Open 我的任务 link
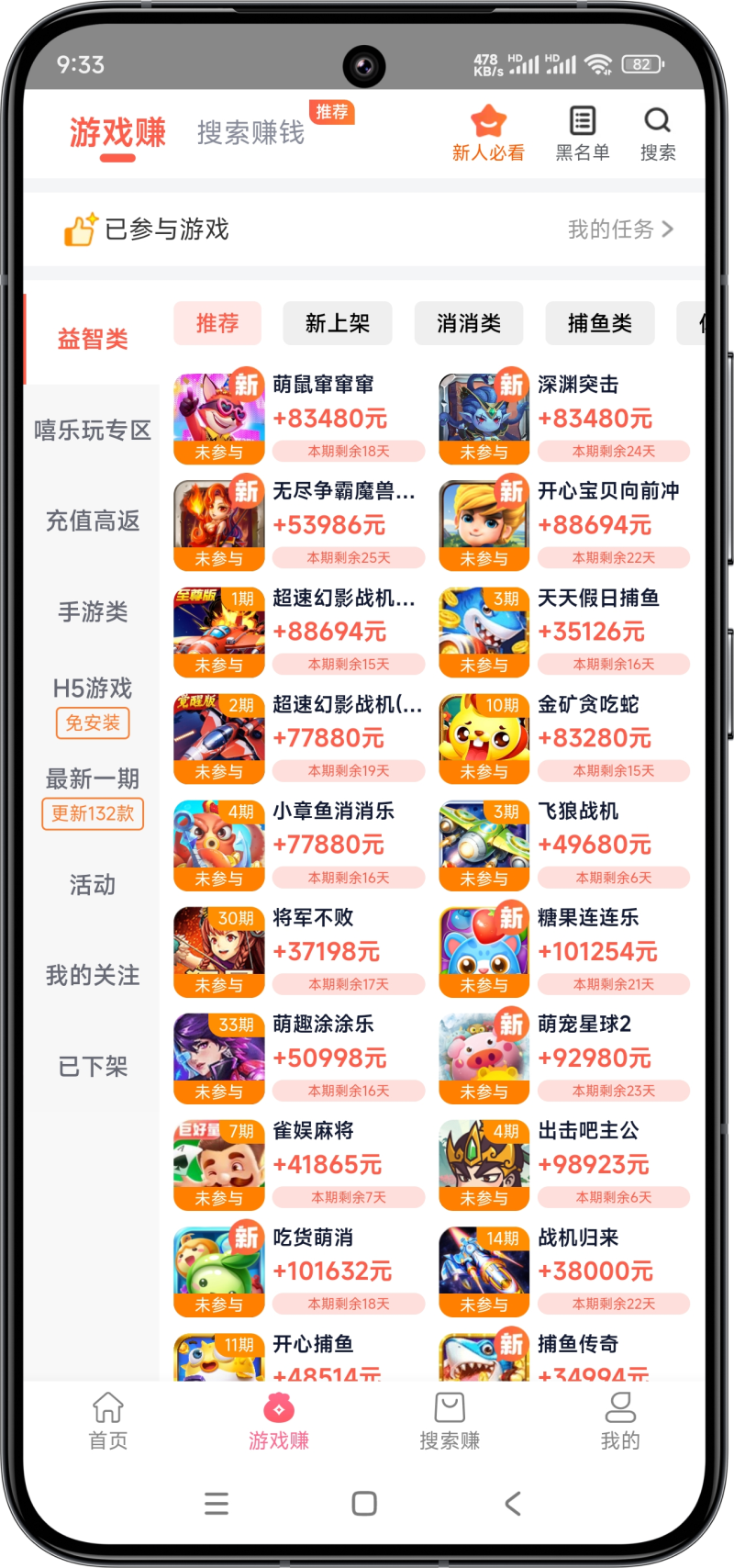Image resolution: width=734 pixels, height=1568 pixels. point(620,230)
